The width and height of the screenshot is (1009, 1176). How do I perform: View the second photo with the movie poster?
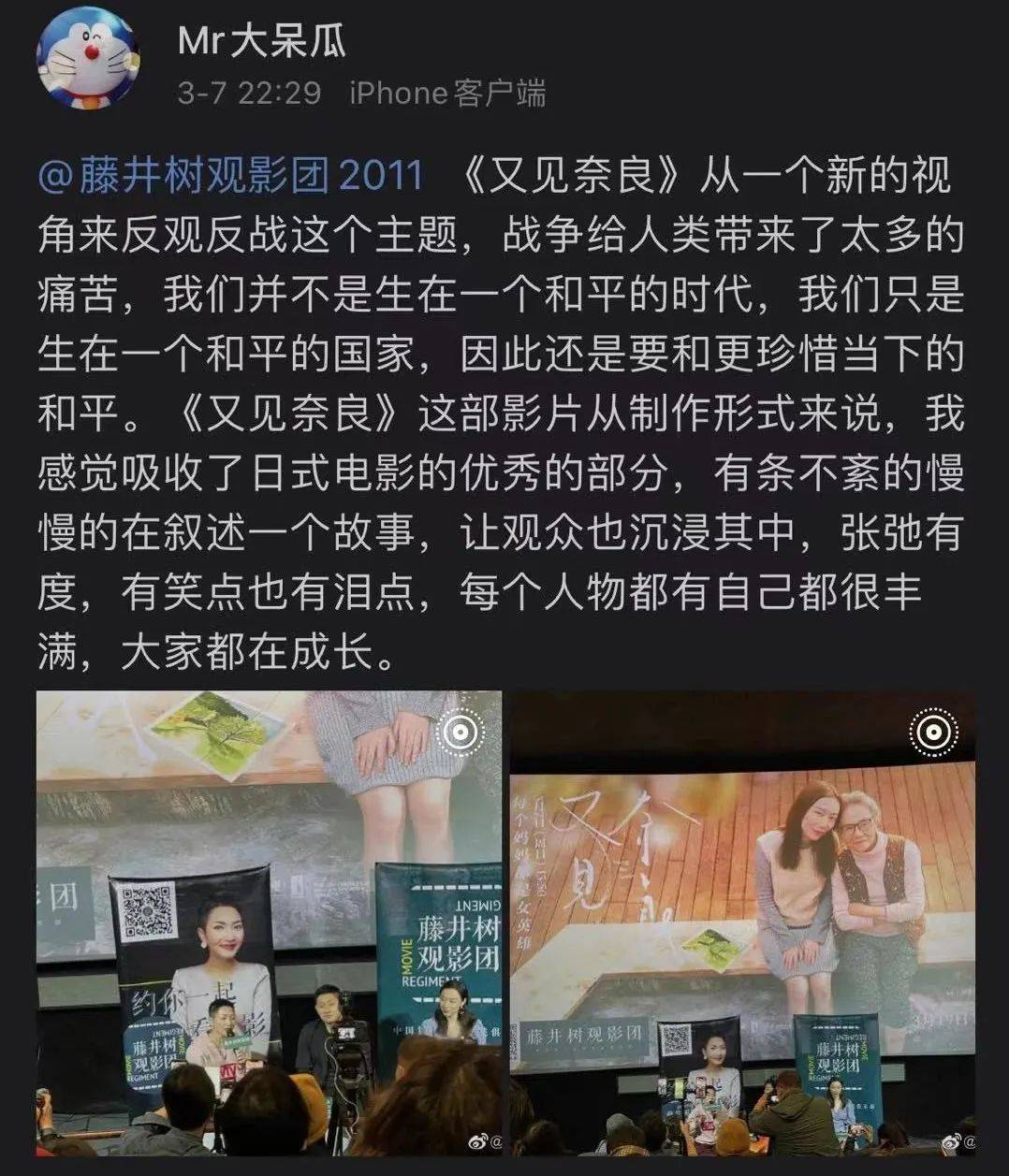742,922
